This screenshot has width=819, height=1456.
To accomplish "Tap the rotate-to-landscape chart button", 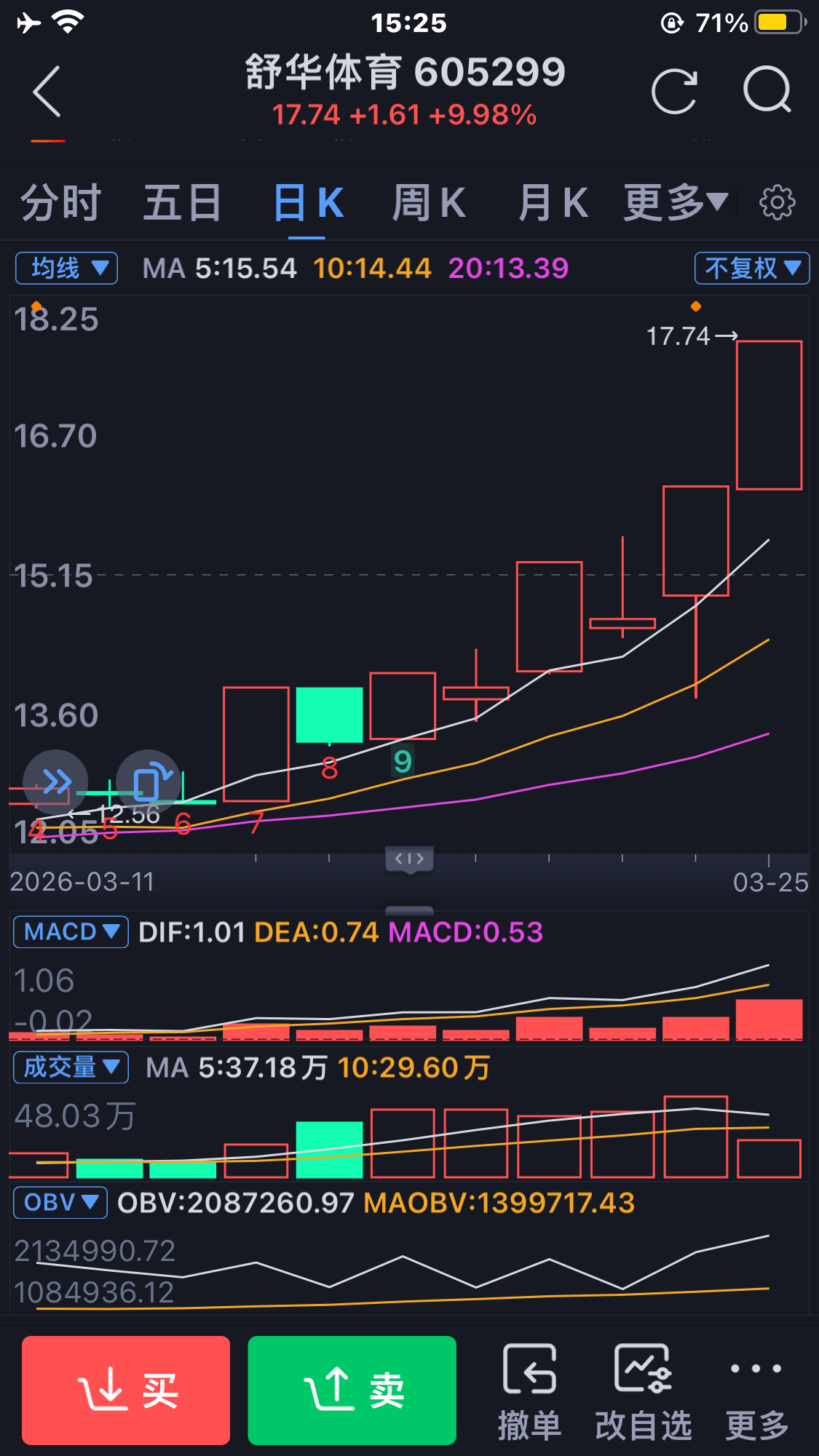I will click(x=149, y=783).
